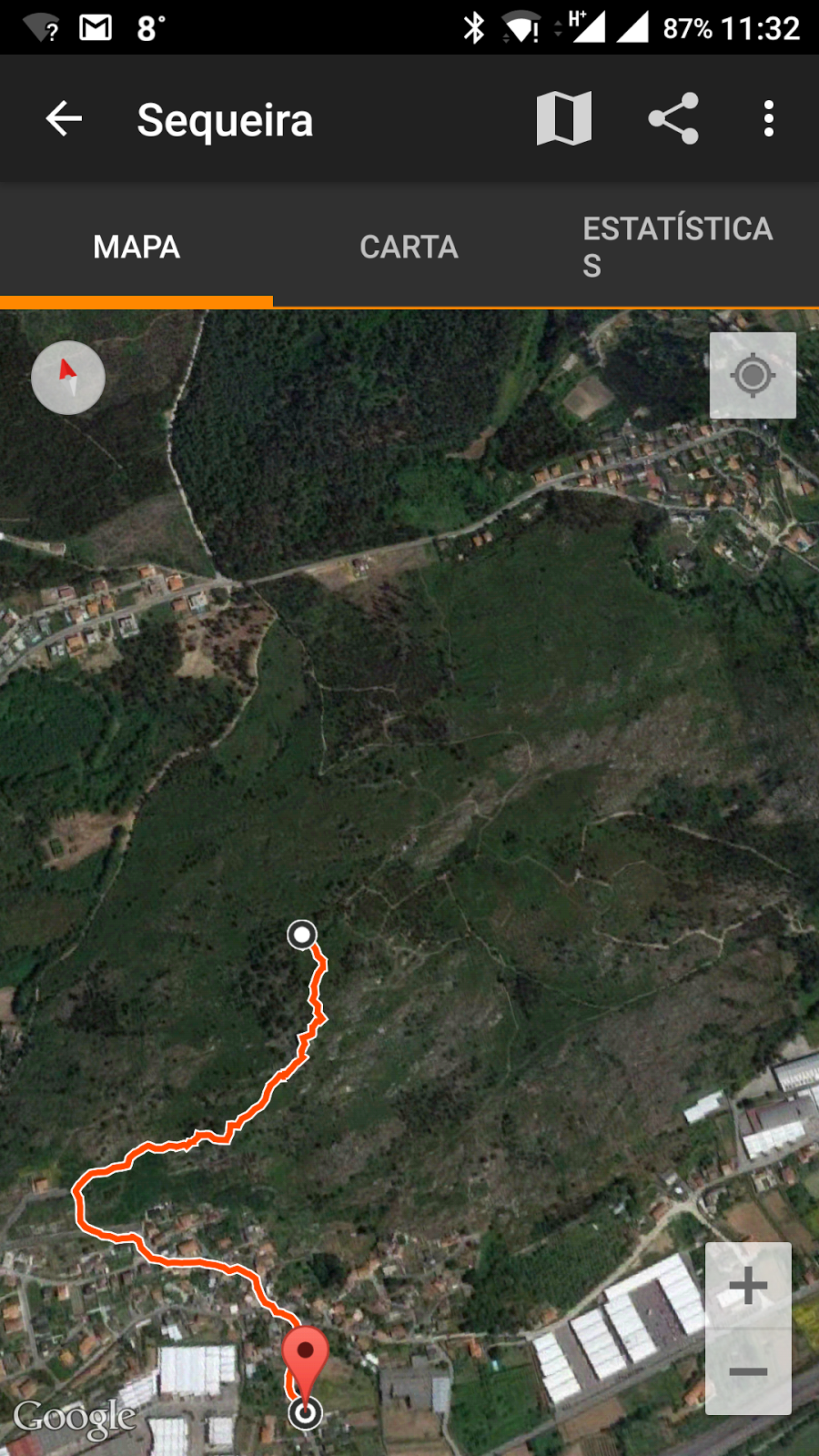
Task: Tap the compass to reset map orientation
Action: click(x=68, y=378)
